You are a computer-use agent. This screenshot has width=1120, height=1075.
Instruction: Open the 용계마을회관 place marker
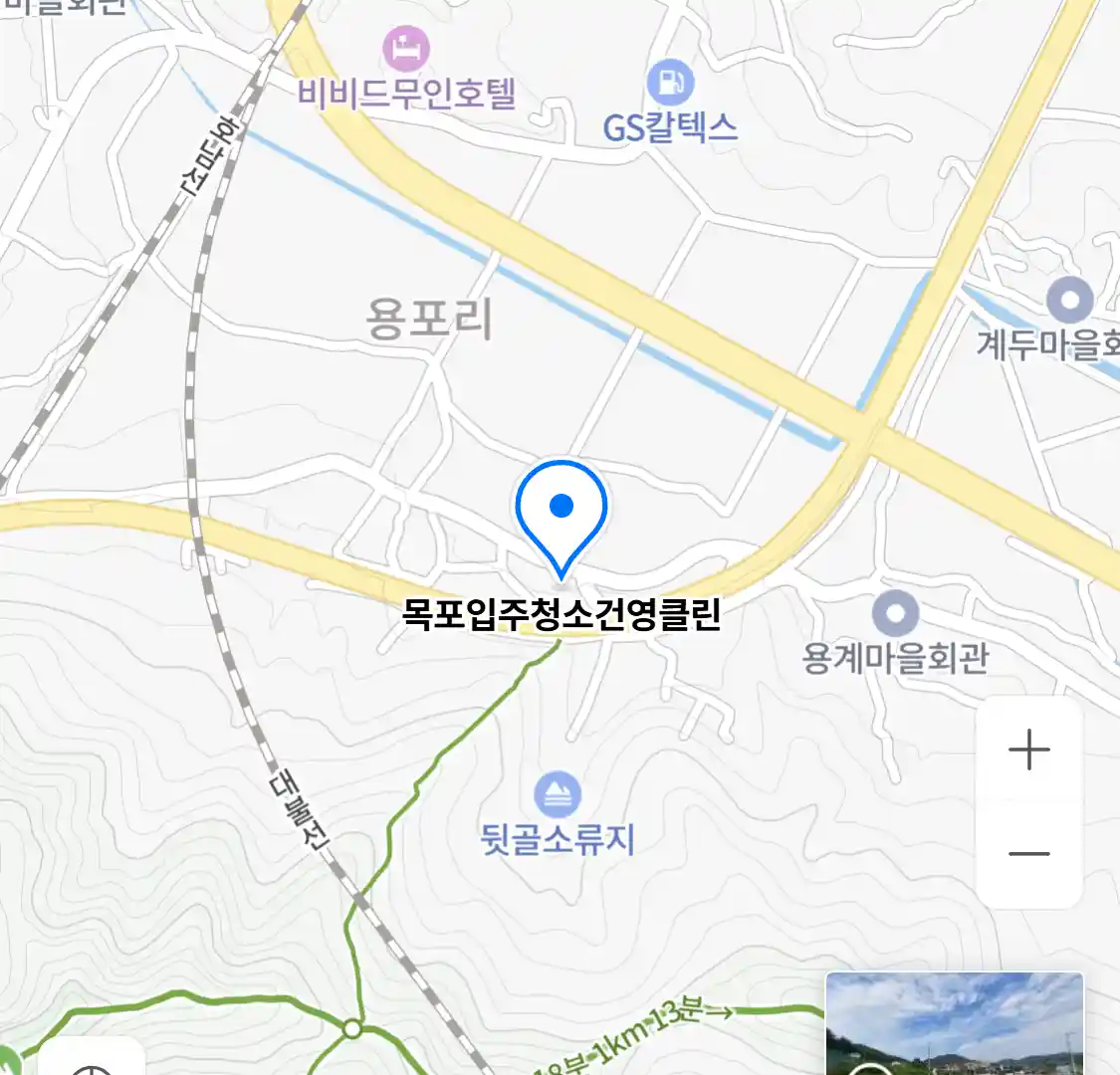click(x=894, y=614)
